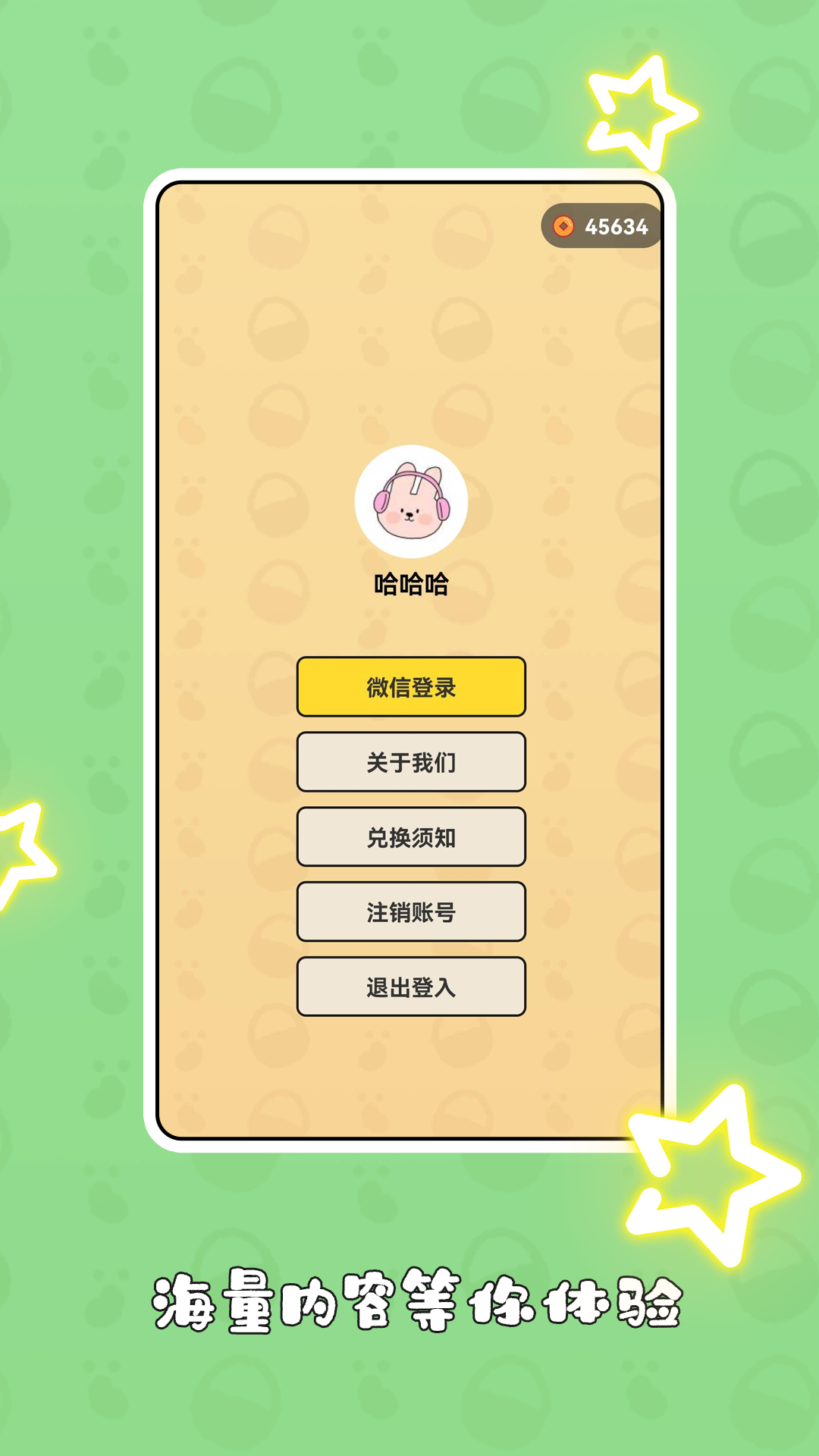Start the account cancellation process
The width and height of the screenshot is (819, 1456).
coord(410,912)
